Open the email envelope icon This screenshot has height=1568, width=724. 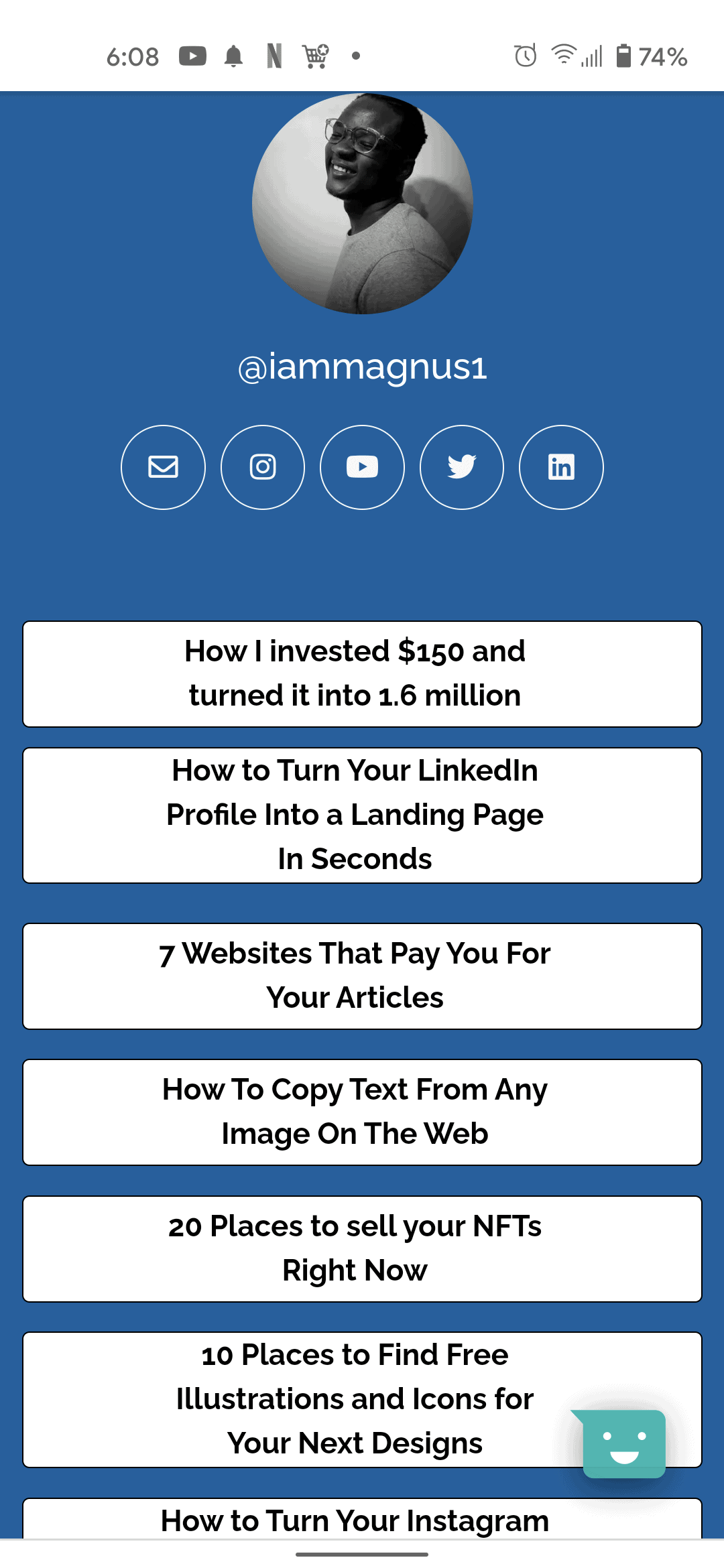[163, 467]
